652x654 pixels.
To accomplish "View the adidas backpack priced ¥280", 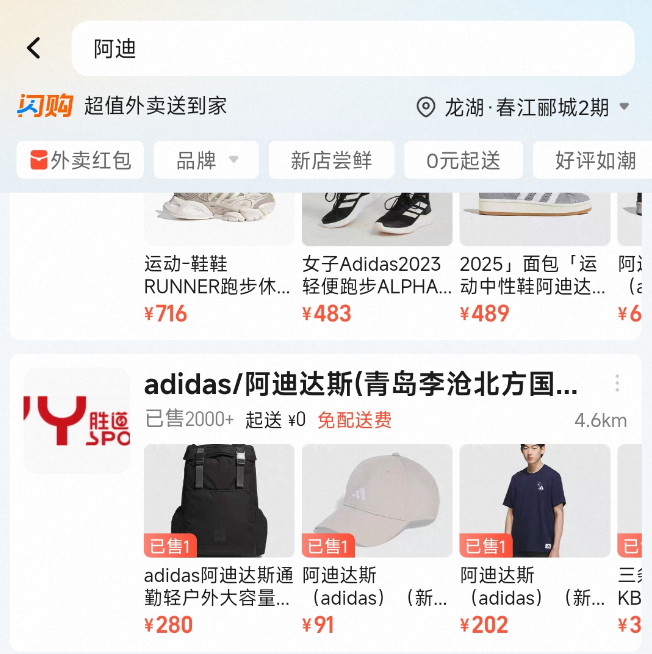I will pos(219,501).
